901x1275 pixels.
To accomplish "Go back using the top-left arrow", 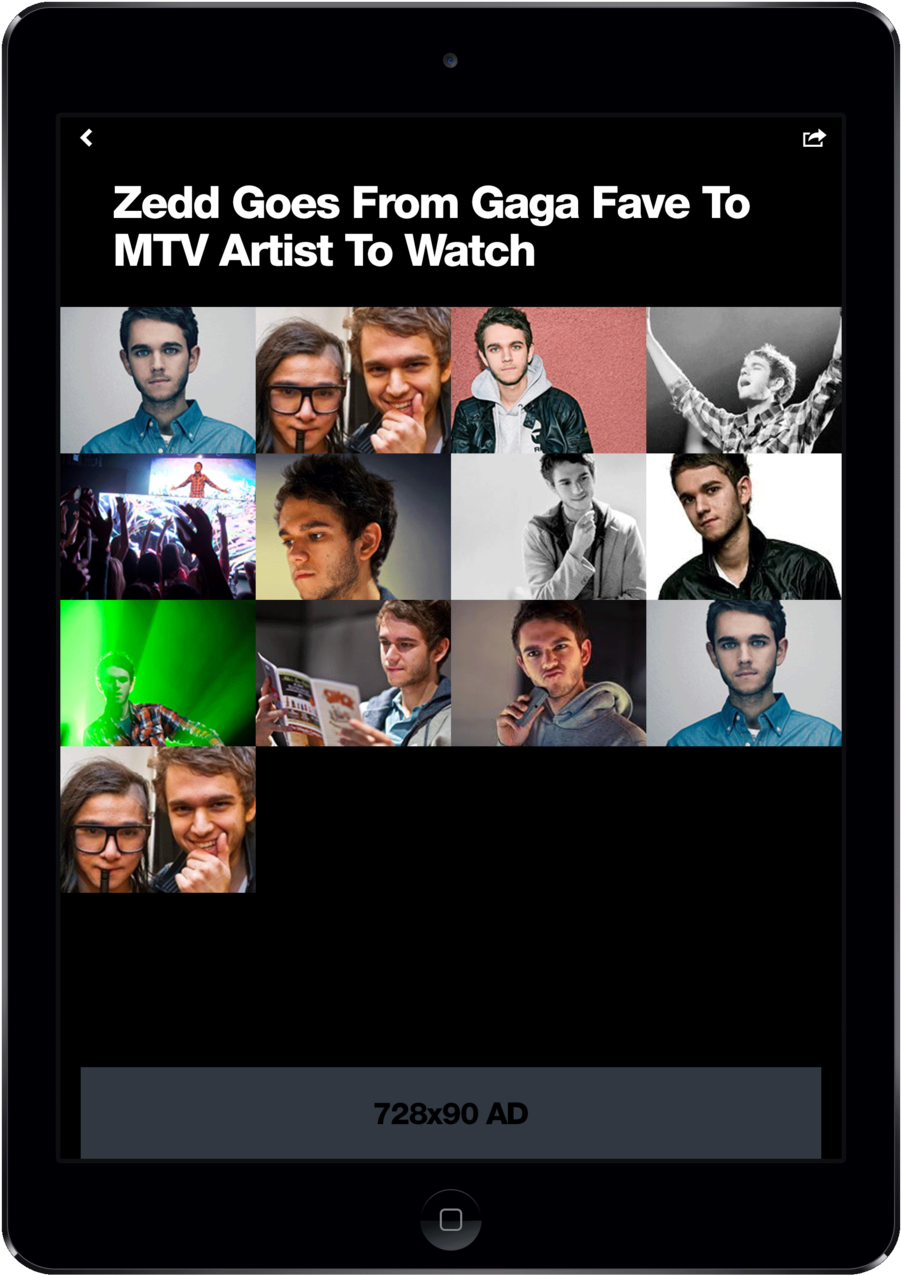I will 87,138.
